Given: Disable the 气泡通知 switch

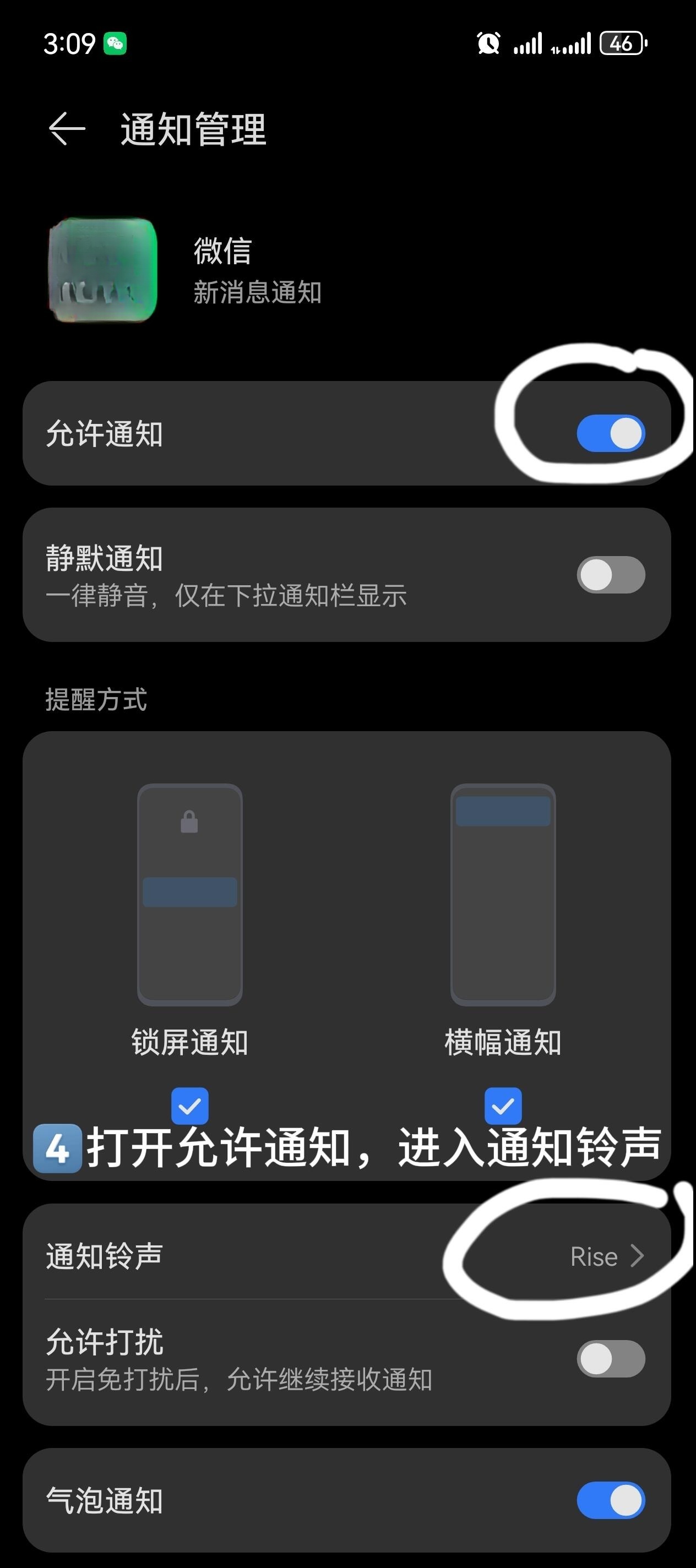Looking at the screenshot, I should (610, 1500).
